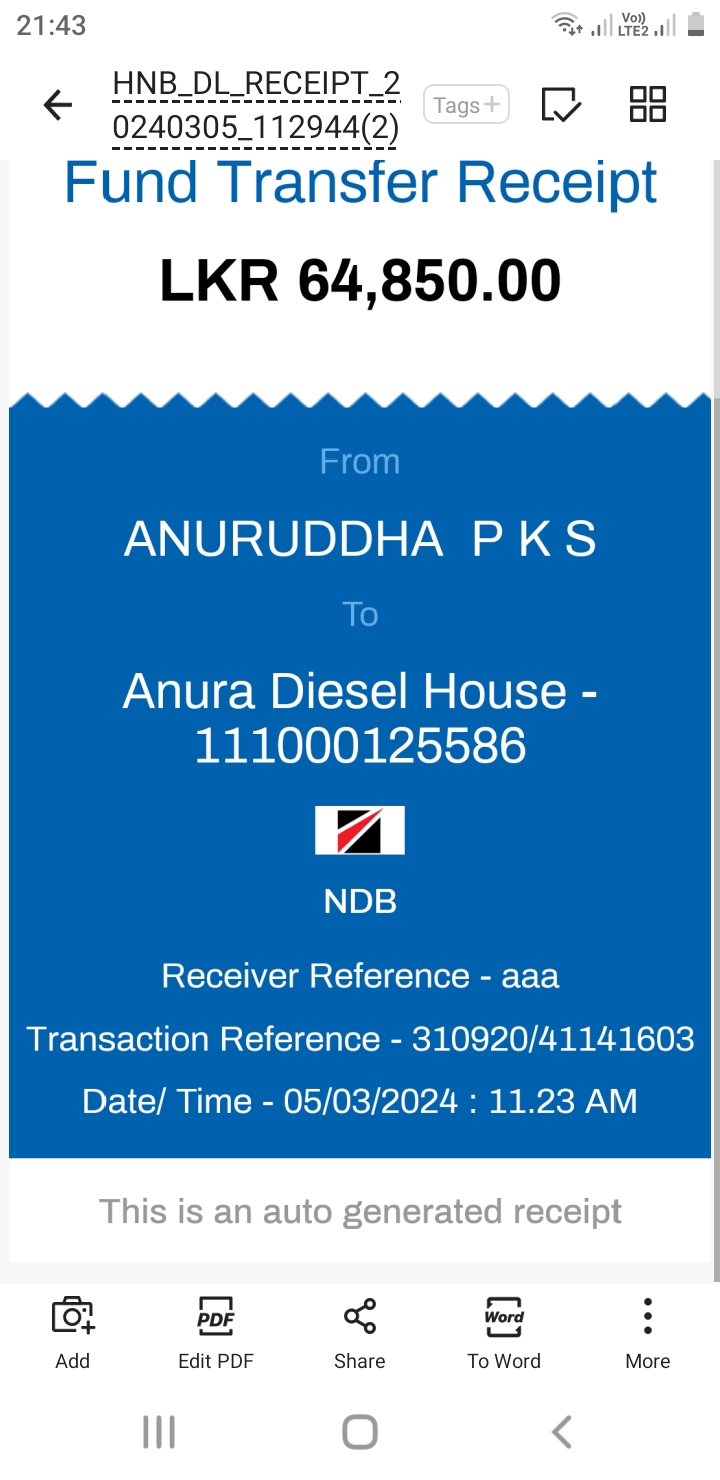This screenshot has height=1480, width=720.
Task: Open Edit PDF tool
Action: 216,1332
